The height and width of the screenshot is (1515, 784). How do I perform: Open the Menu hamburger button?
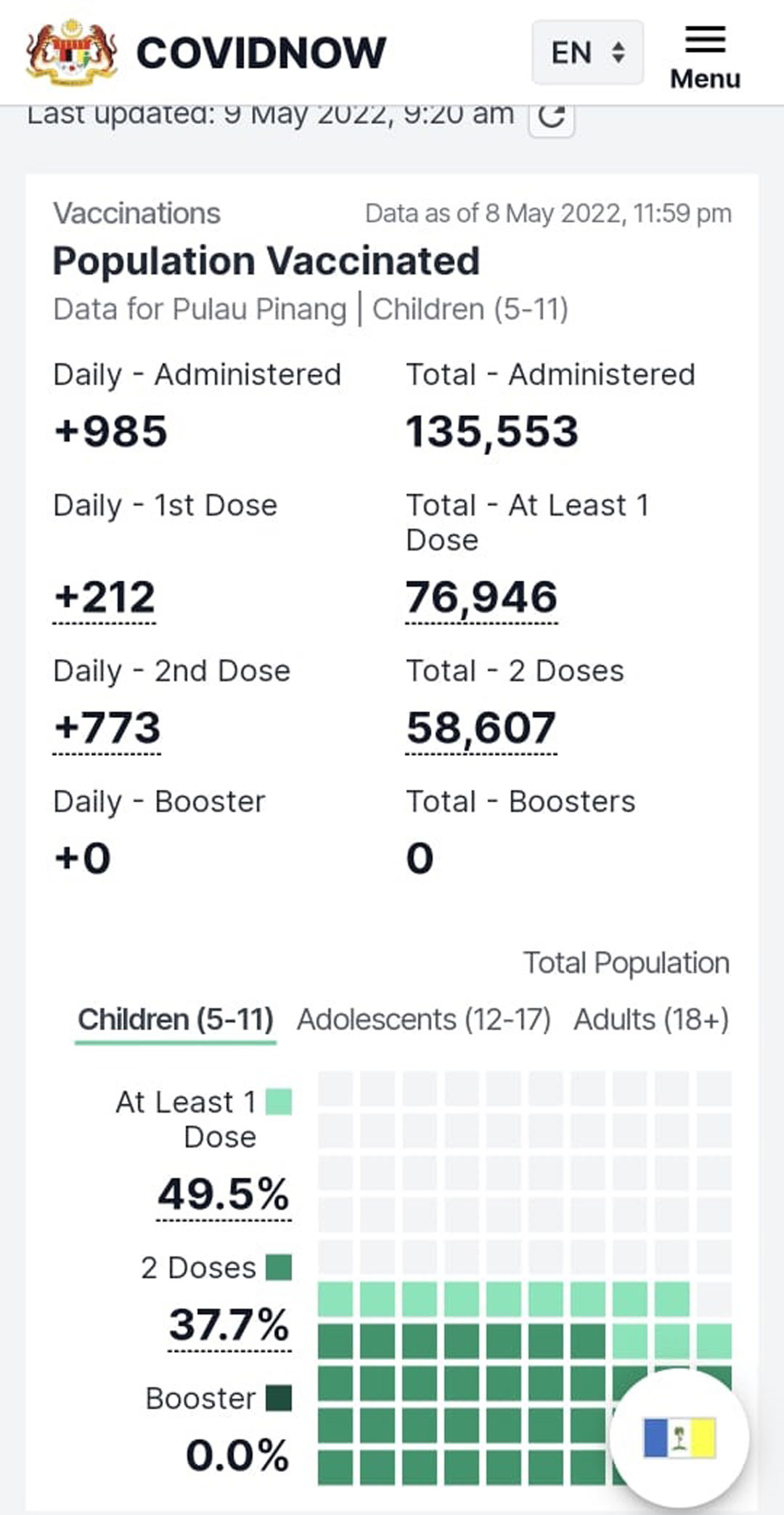(705, 57)
